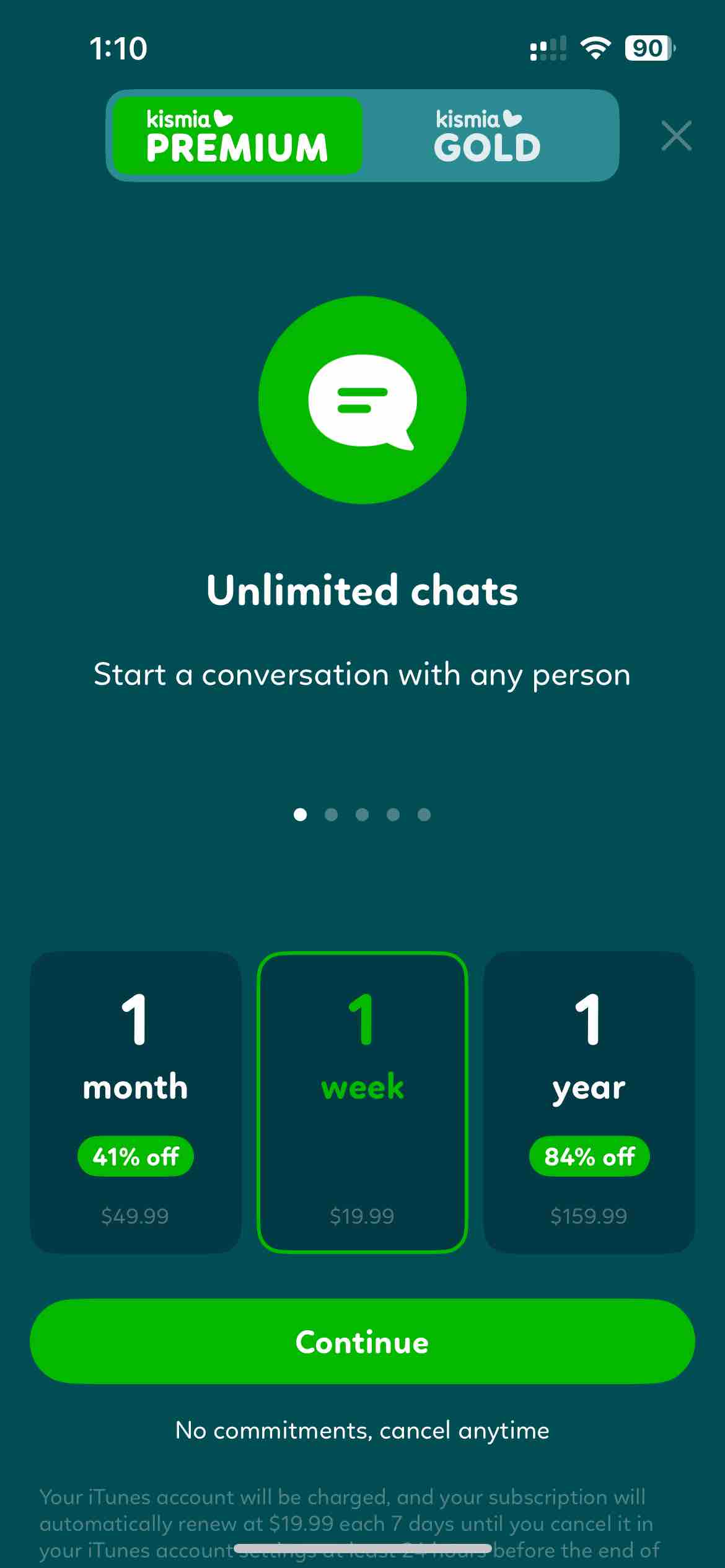The width and height of the screenshot is (725, 1568).
Task: Jump to the second feature page dot
Action: pos(331,814)
